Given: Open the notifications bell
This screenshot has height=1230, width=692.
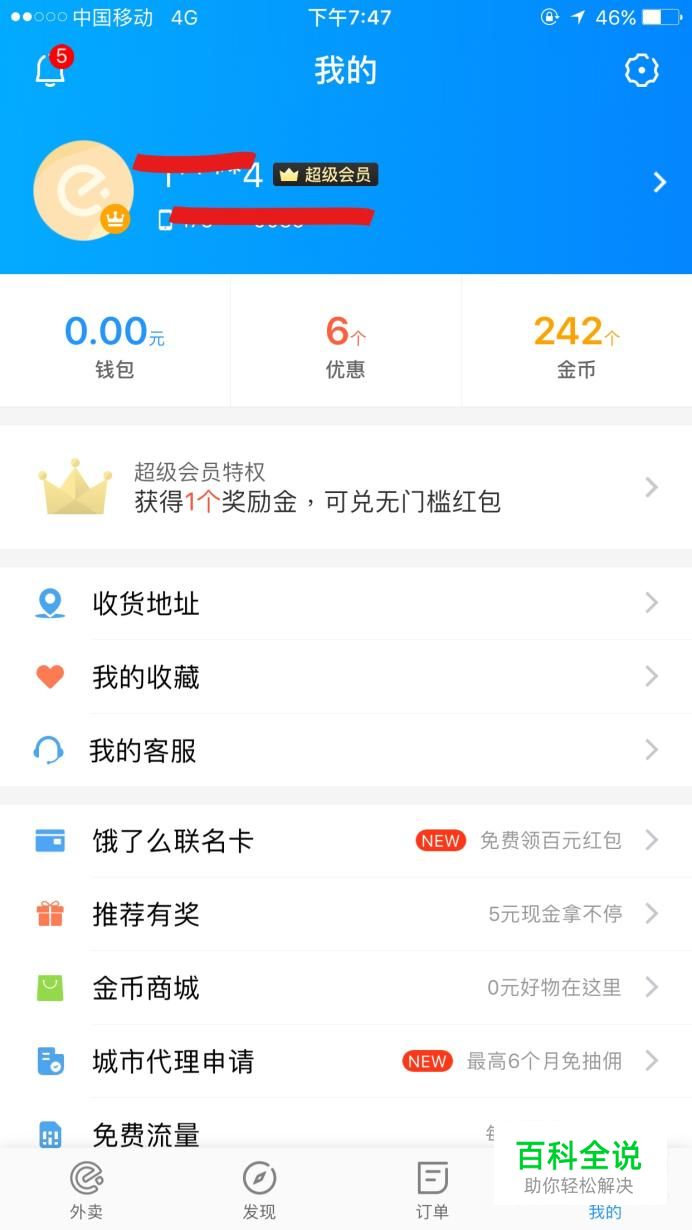Looking at the screenshot, I should coord(50,70).
